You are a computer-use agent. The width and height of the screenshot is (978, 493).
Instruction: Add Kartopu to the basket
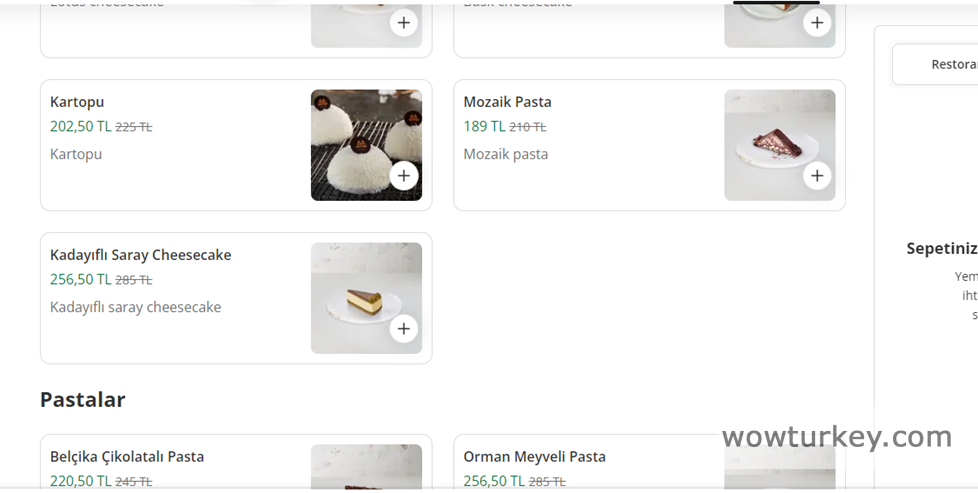click(403, 176)
